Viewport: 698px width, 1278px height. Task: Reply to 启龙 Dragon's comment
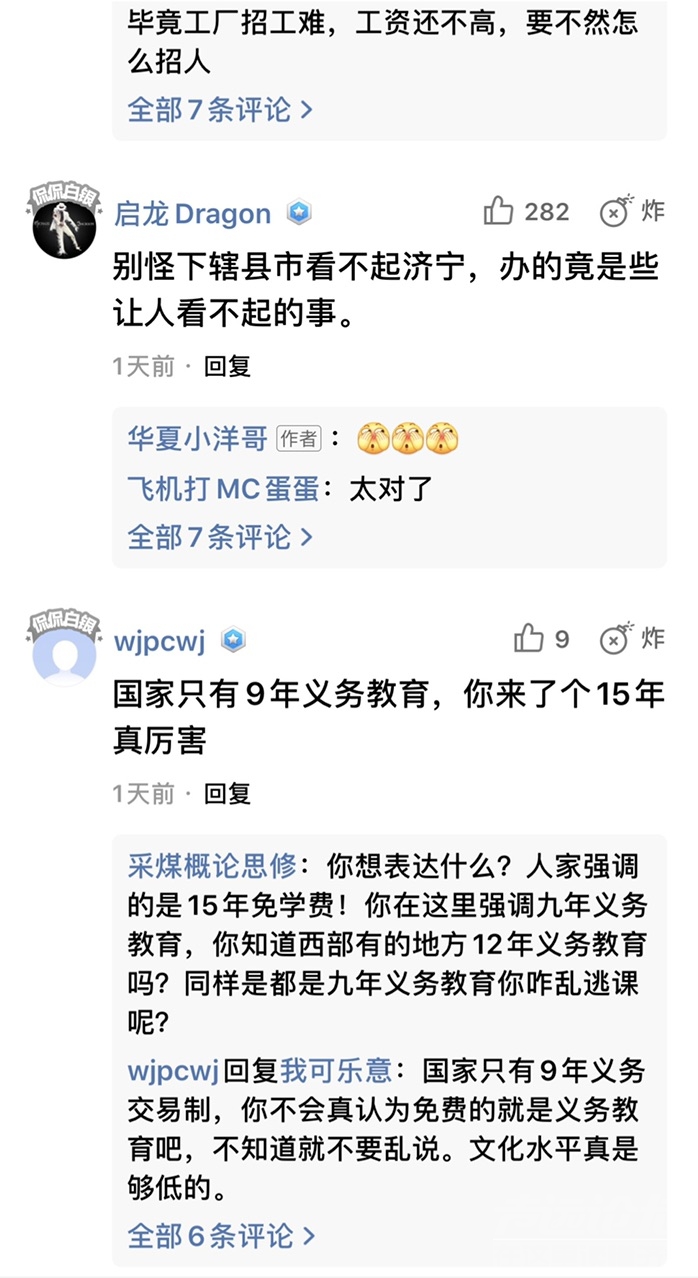[227, 366]
